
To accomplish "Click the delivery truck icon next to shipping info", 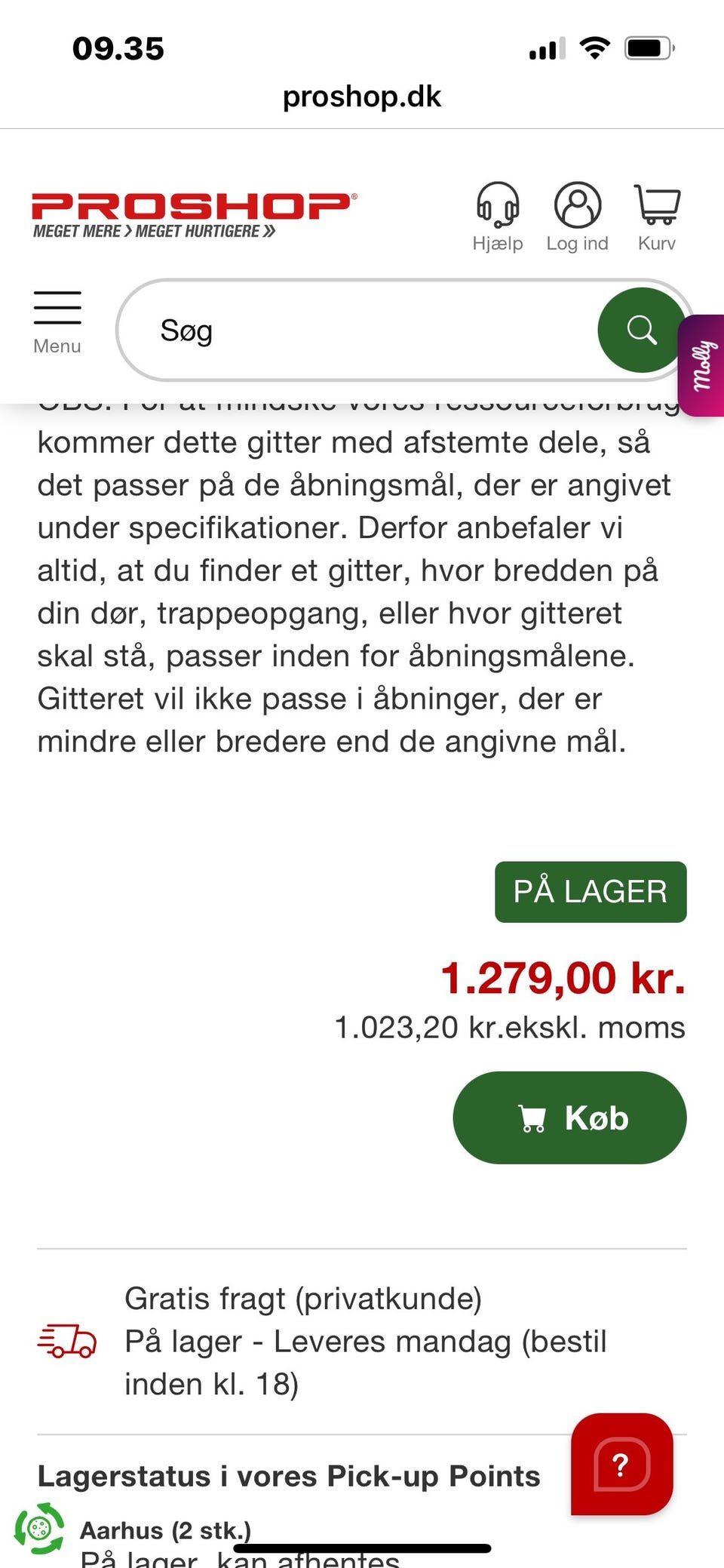I will coord(68,1339).
